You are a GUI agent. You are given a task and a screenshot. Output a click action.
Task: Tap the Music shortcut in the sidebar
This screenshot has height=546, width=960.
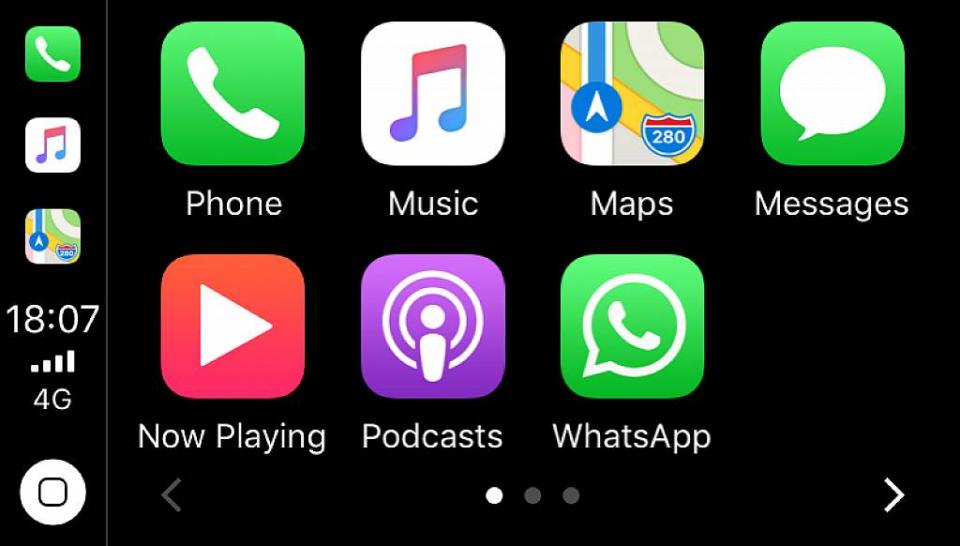tap(53, 145)
